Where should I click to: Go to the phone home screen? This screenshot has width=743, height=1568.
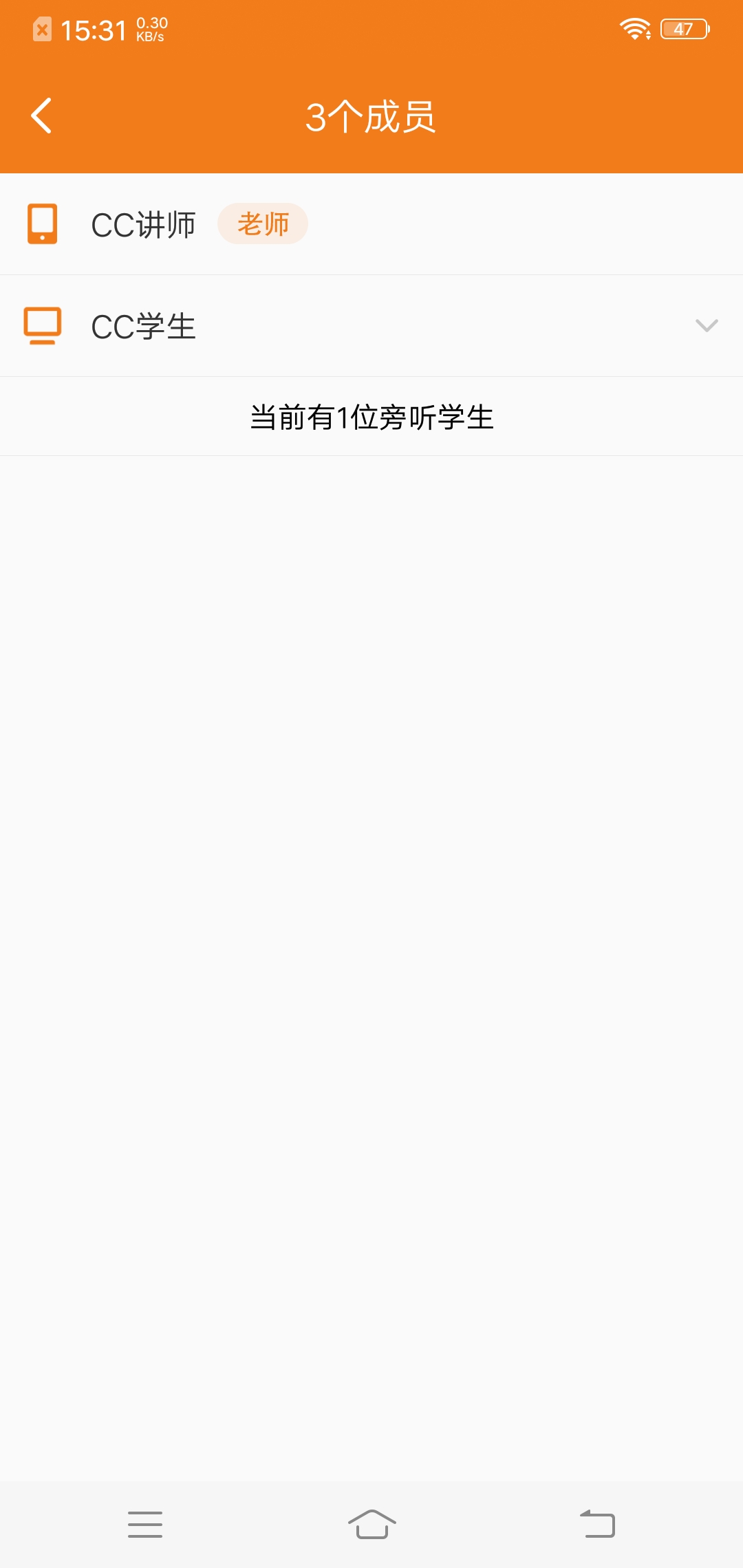pyautogui.click(x=371, y=1524)
